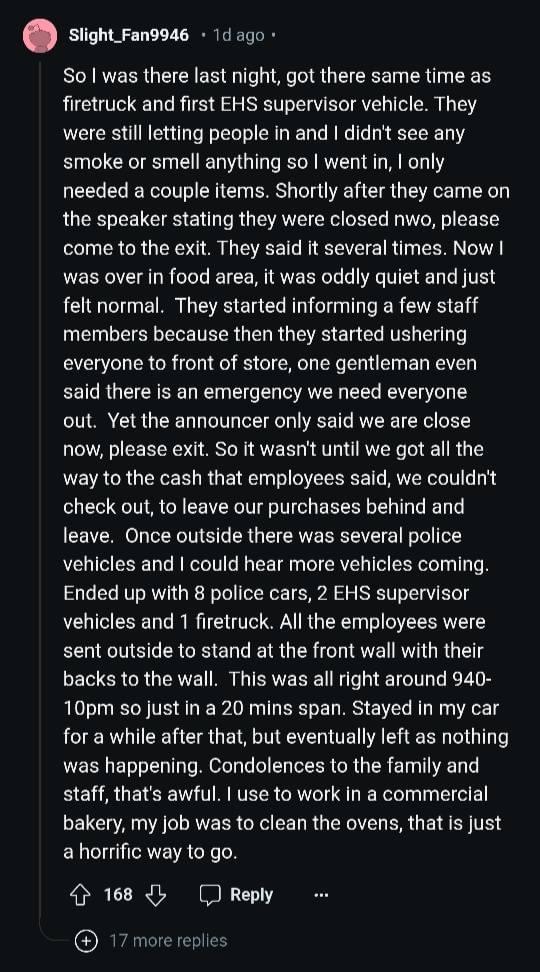Reply to this comment
The image size is (540, 972).
pos(236,895)
